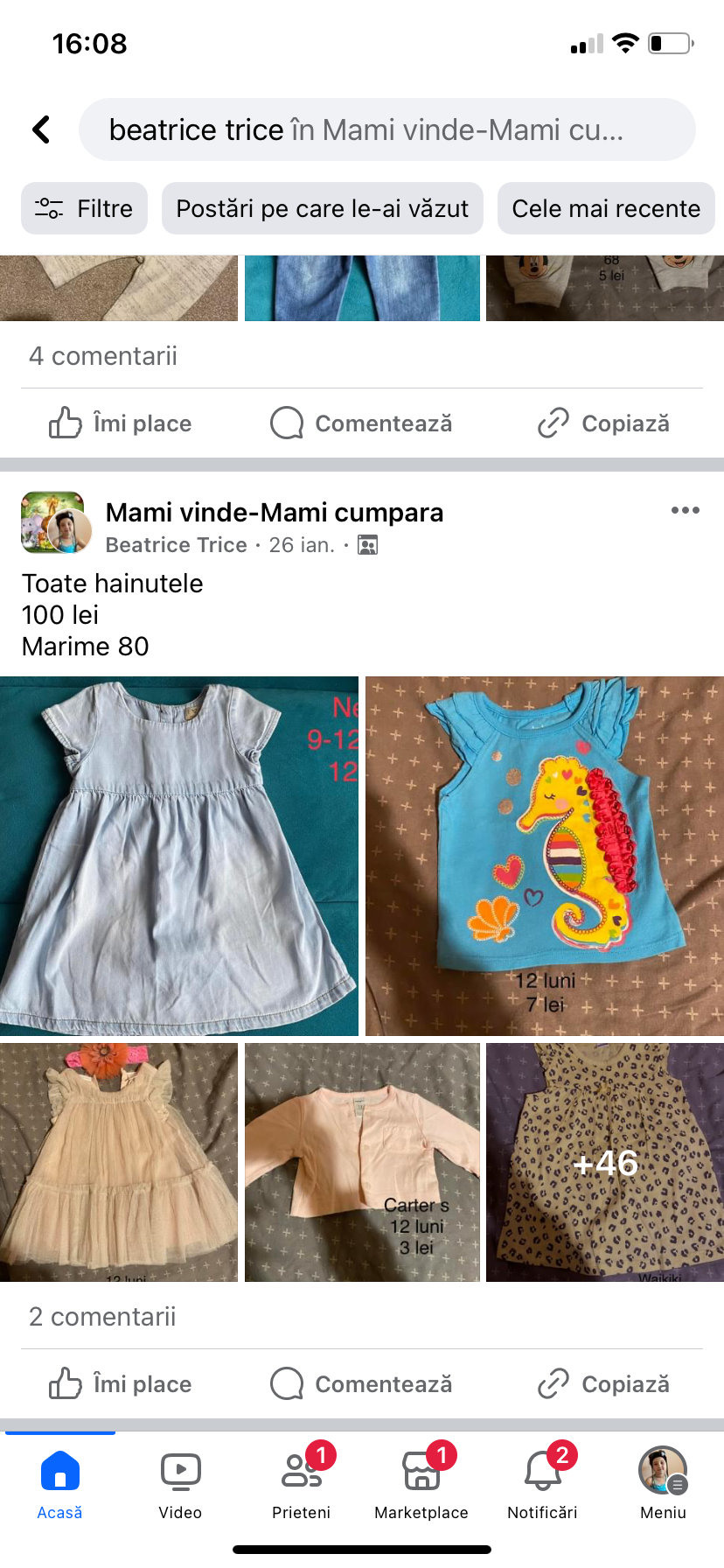Viewport: 724px width, 1568px height.
Task: Copy link of the Toate hainutele post
Action: [603, 1383]
